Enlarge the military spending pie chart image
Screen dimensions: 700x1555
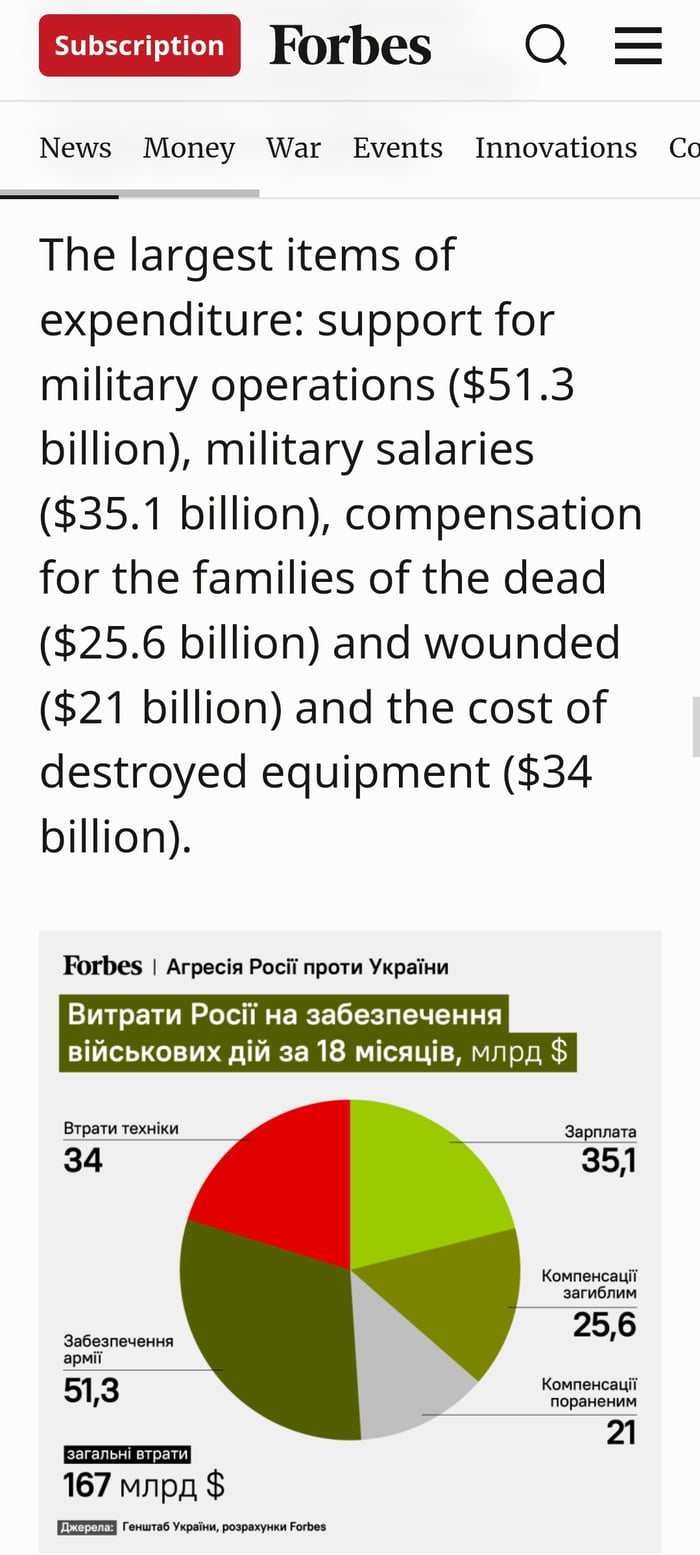(x=350, y=1240)
